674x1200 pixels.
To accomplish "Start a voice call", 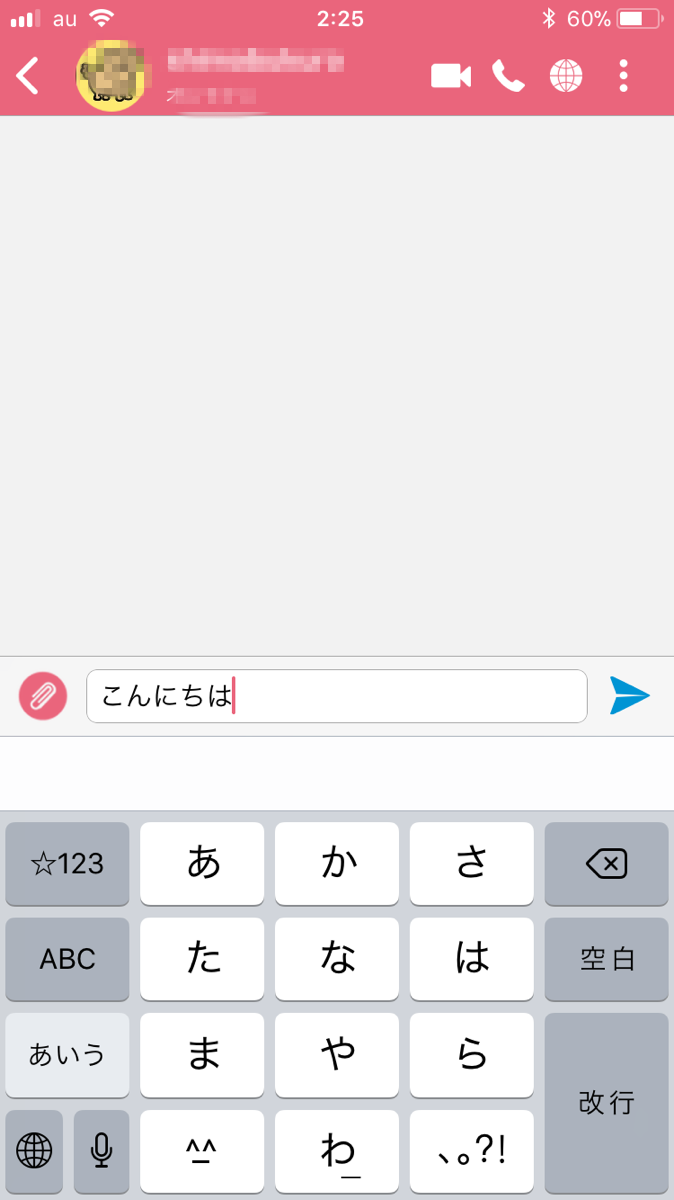I will coord(509,76).
